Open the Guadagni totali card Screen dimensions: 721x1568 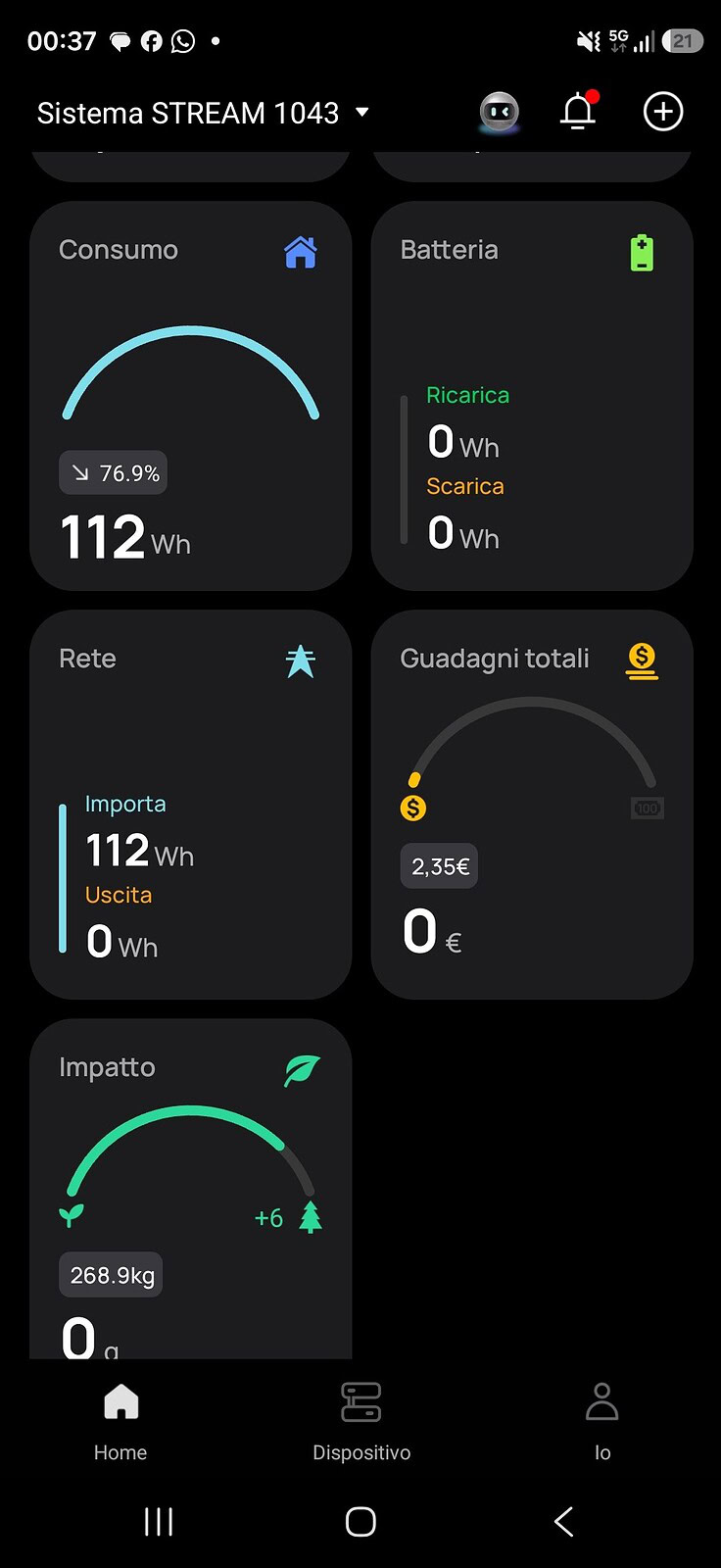(x=532, y=805)
